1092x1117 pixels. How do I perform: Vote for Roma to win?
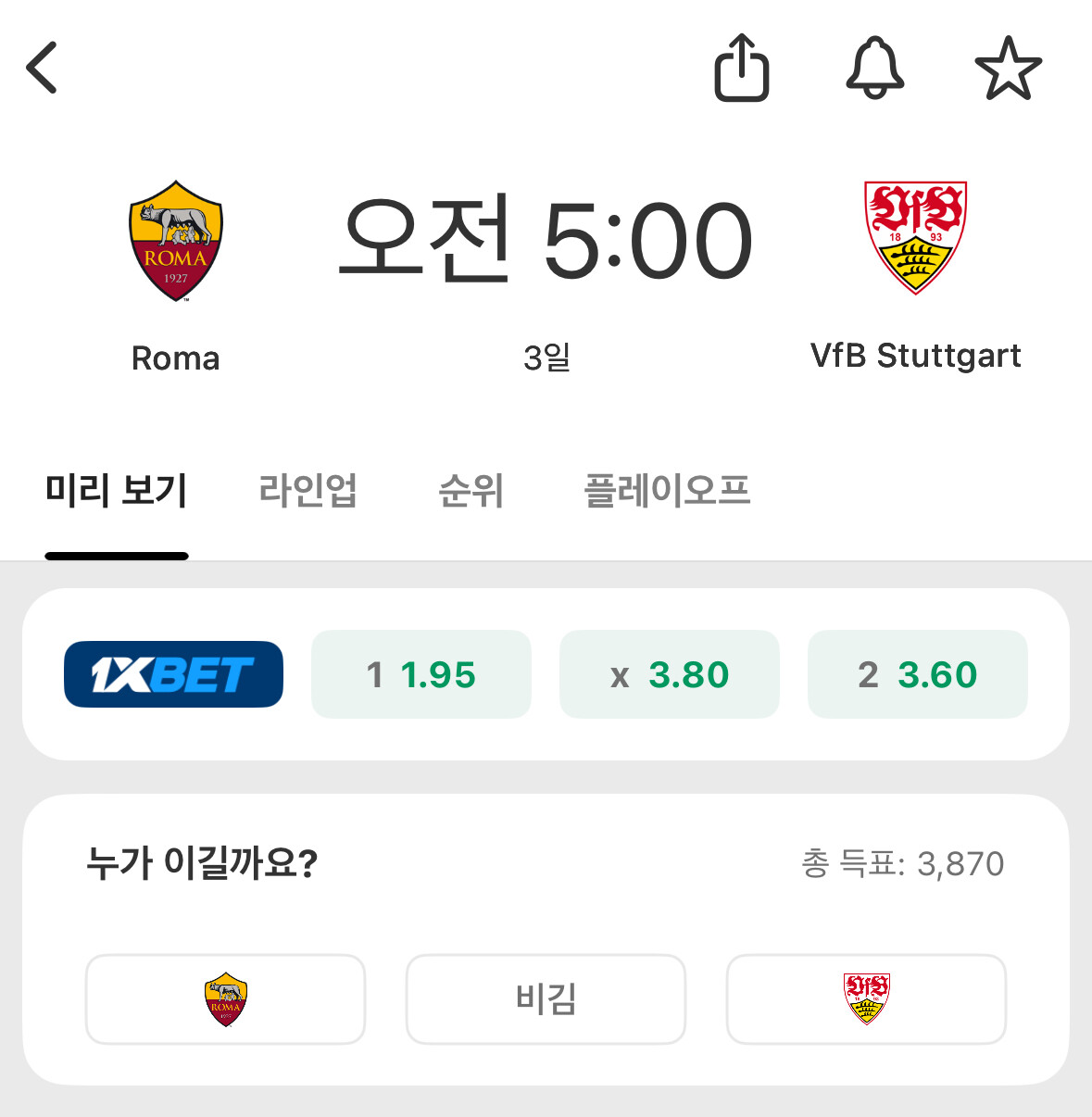225,999
